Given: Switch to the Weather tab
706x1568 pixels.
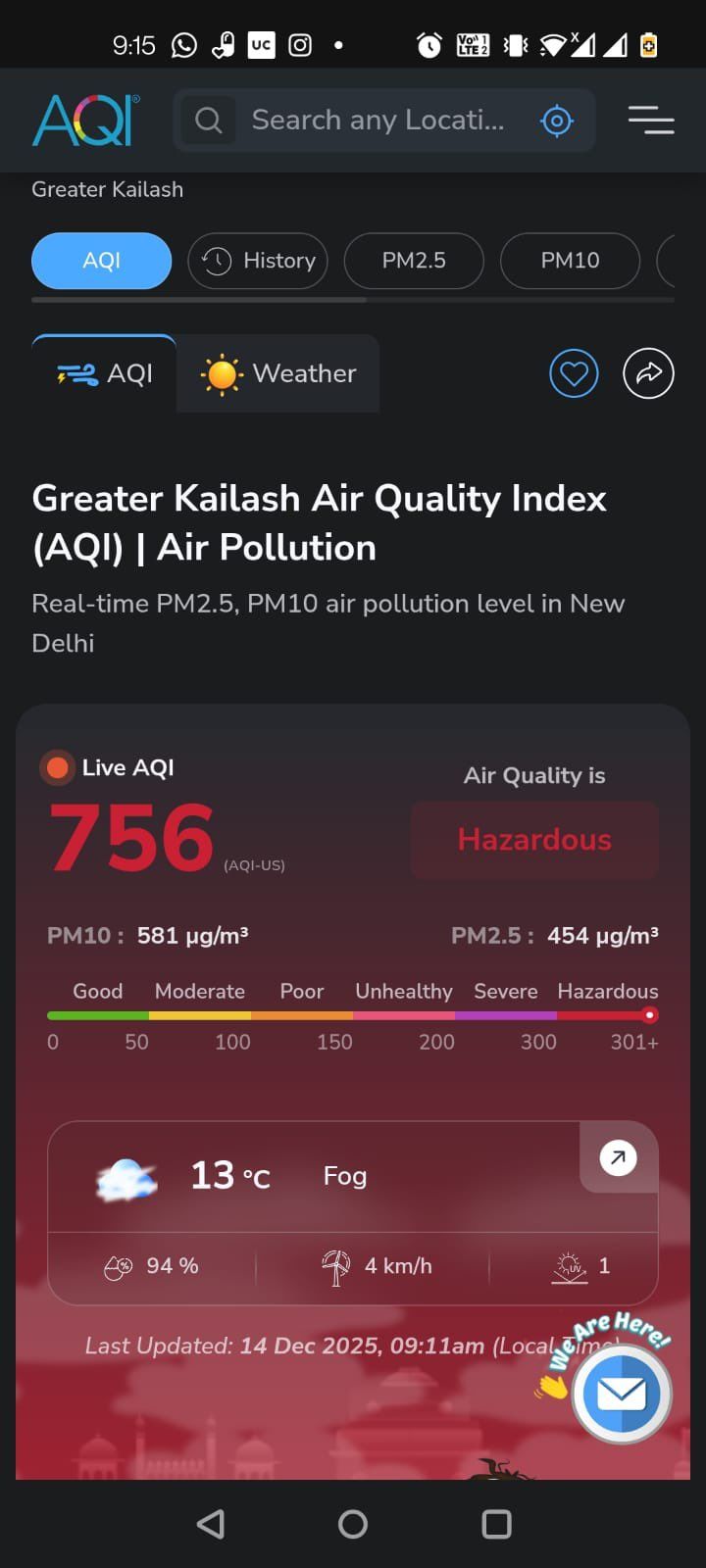Looking at the screenshot, I should [x=278, y=373].
